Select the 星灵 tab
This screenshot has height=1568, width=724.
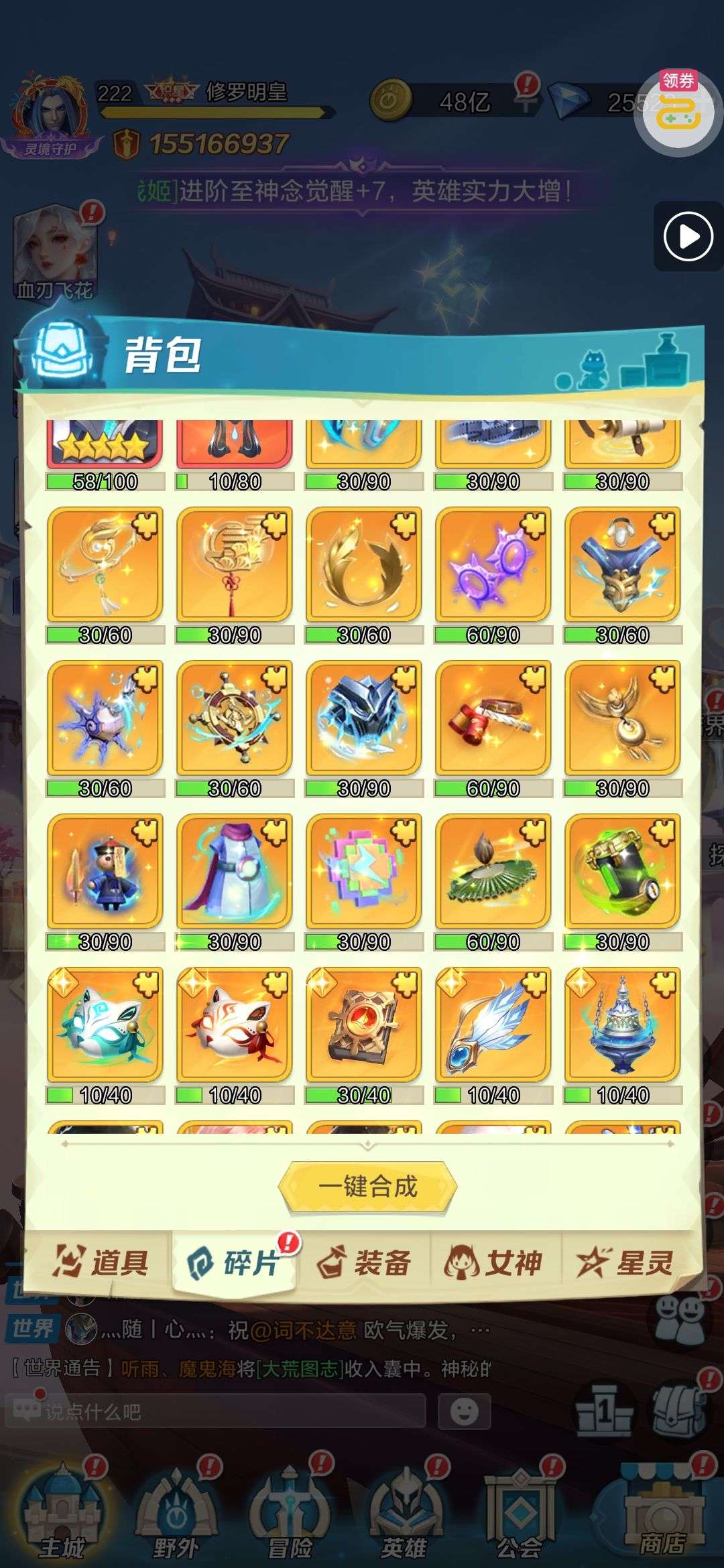click(x=625, y=1263)
